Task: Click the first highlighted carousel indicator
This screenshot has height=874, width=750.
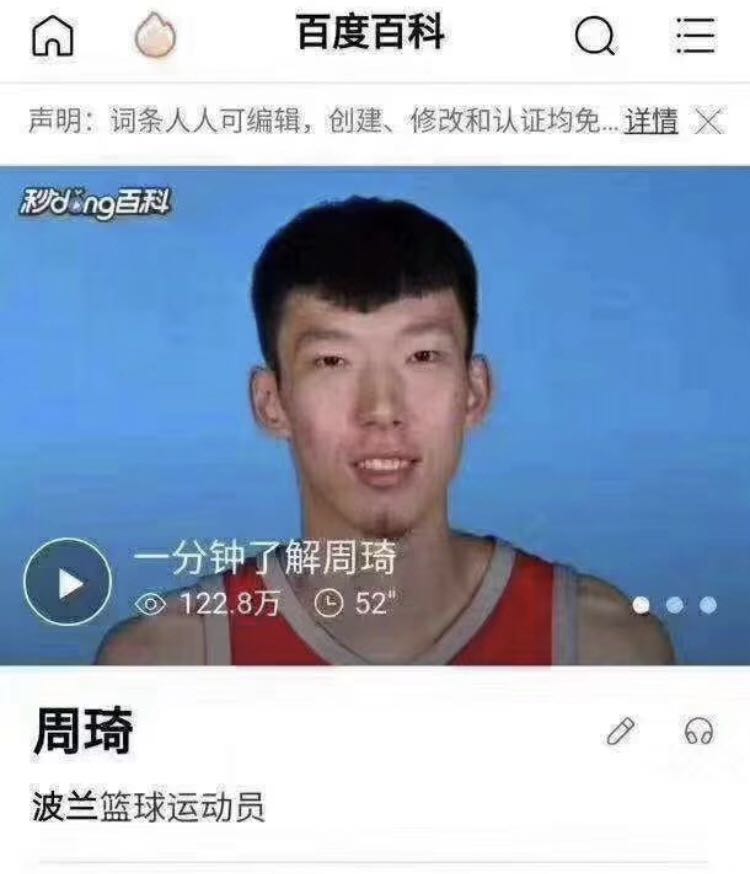Action: tap(639, 604)
